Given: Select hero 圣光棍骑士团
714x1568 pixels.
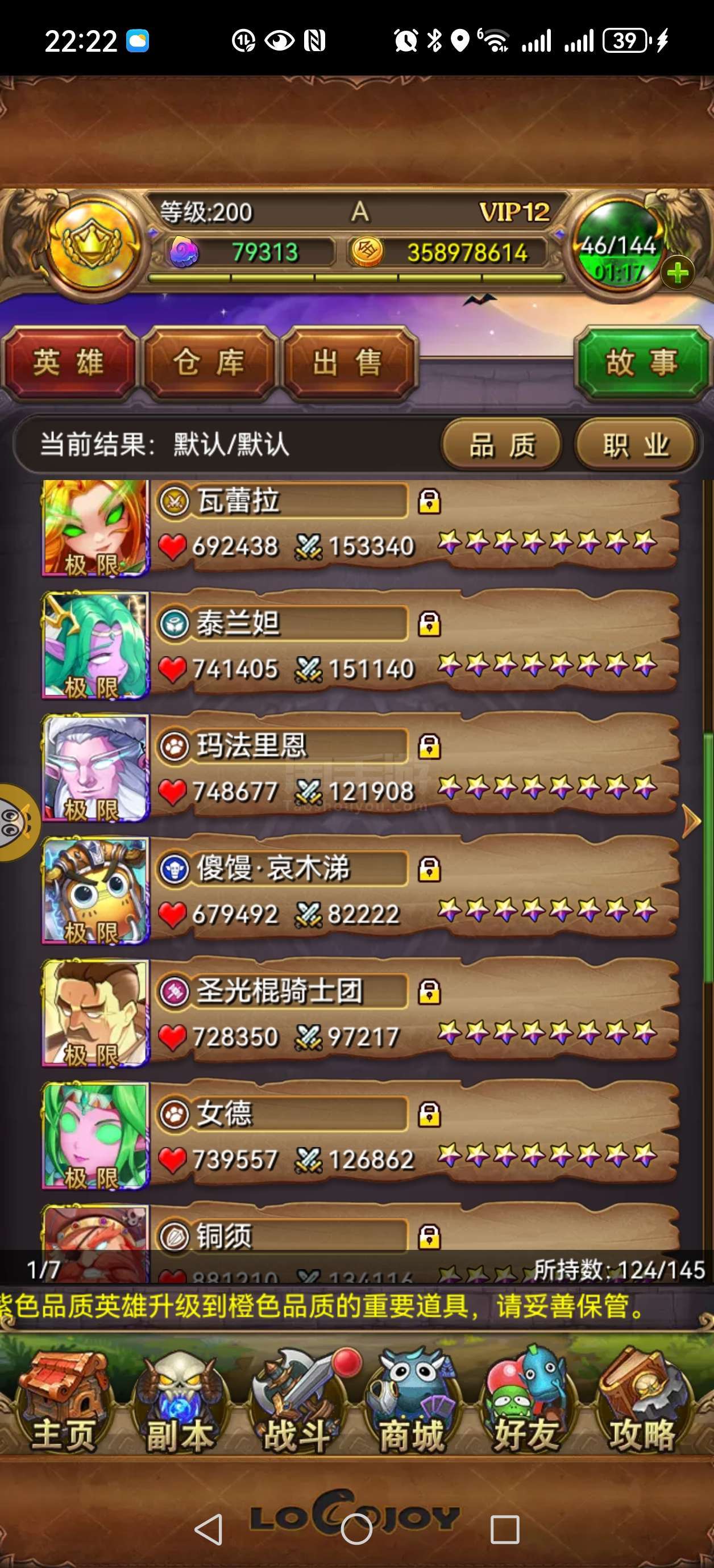Looking at the screenshot, I should (359, 1014).
